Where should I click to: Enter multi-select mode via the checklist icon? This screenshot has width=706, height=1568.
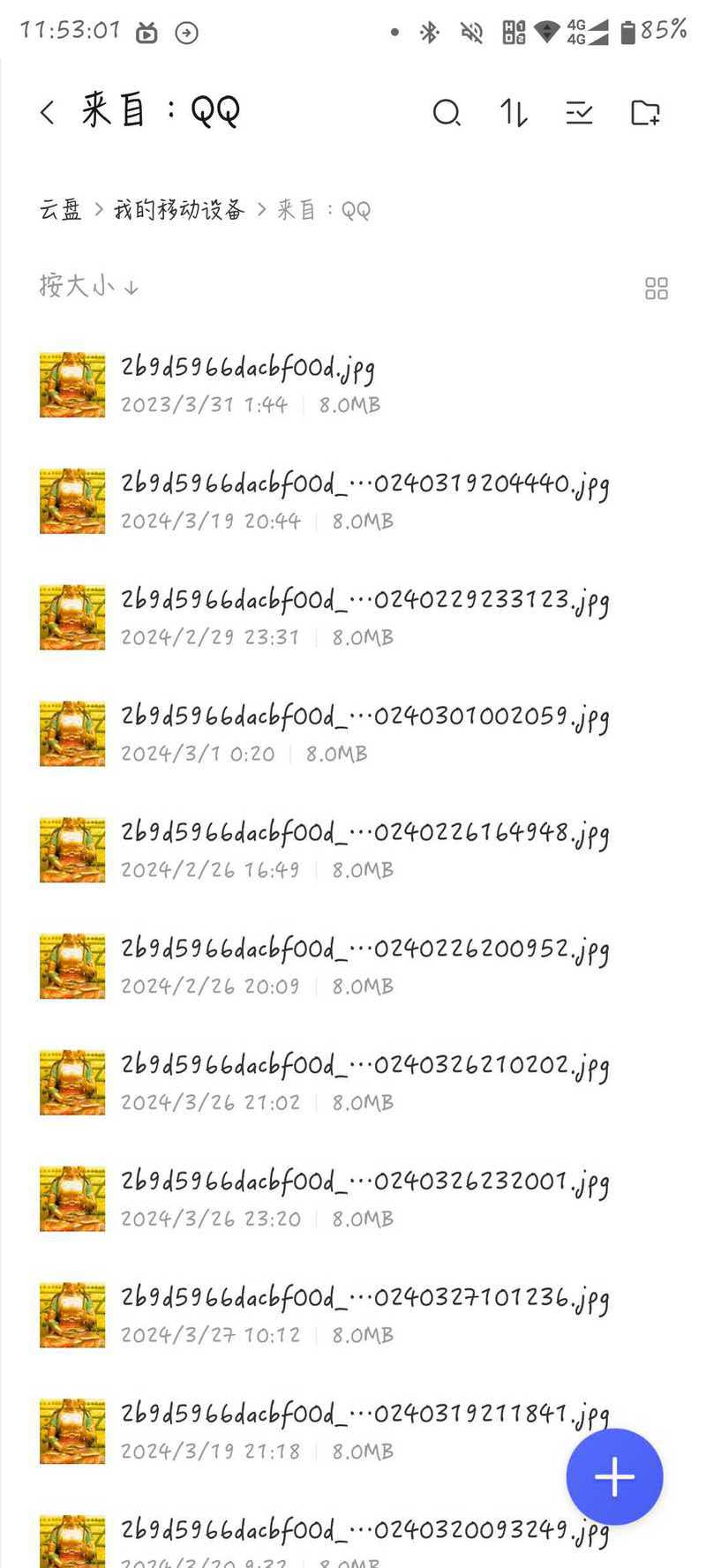[579, 113]
